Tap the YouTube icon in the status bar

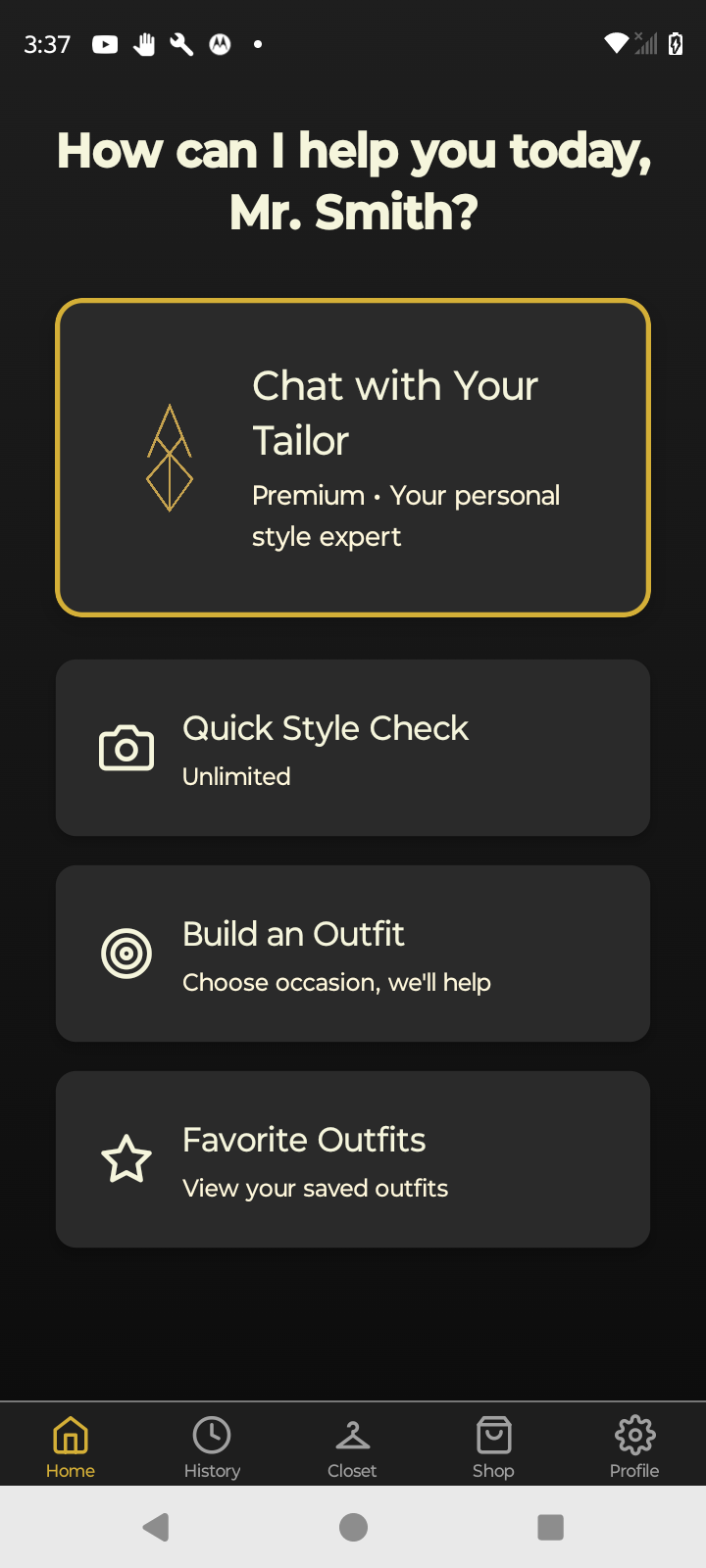tap(104, 43)
